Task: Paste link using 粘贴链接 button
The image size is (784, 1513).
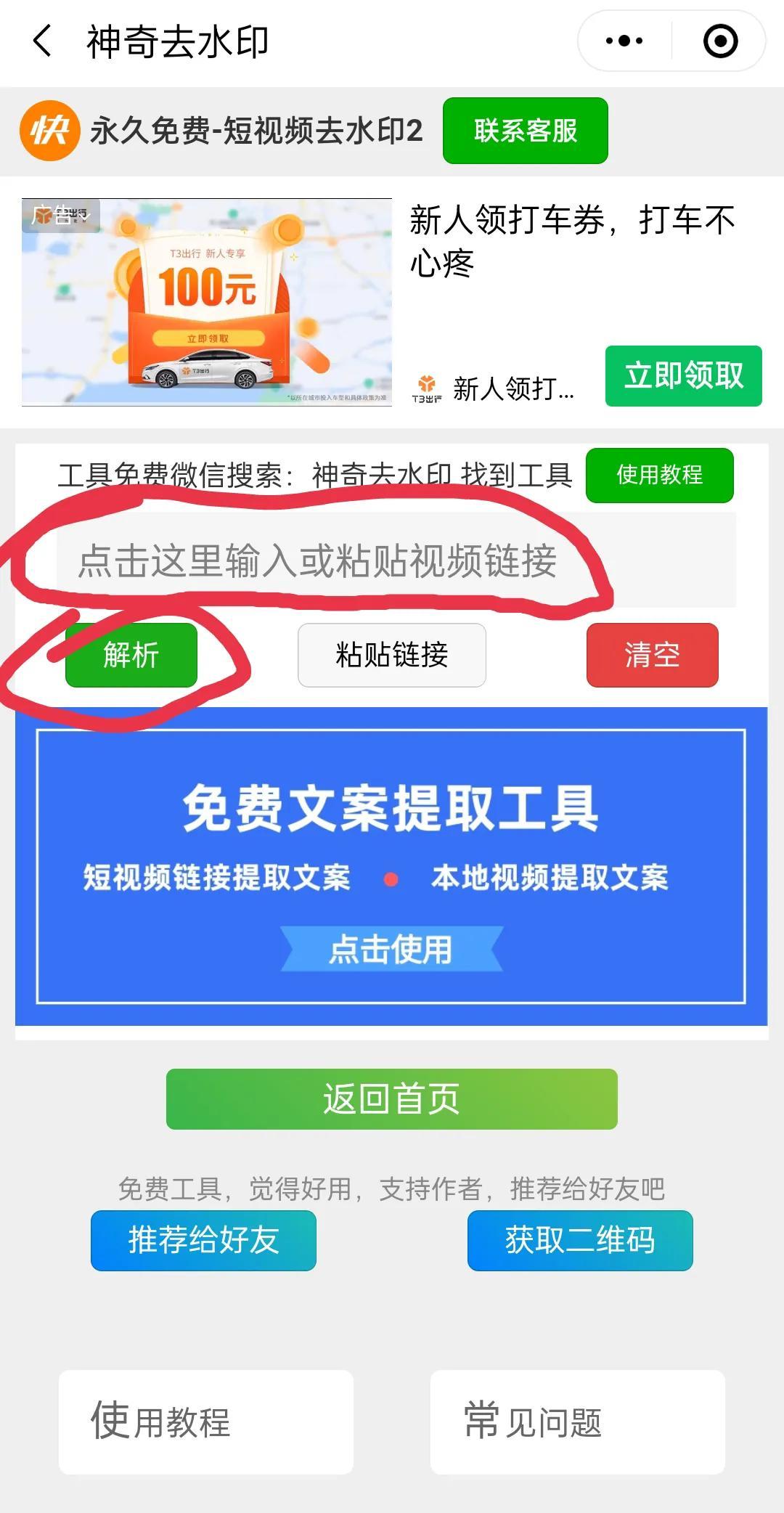Action: [391, 655]
